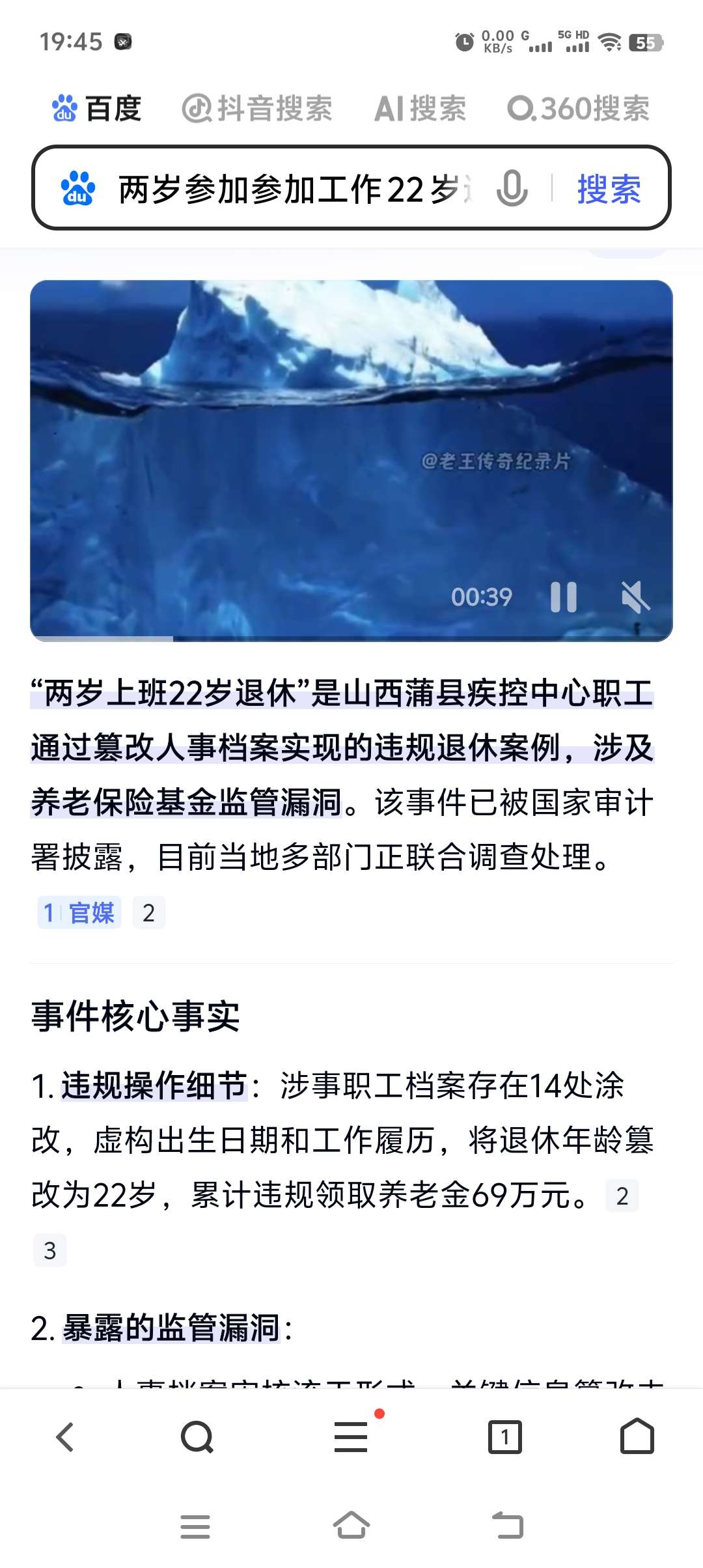Start voice input with the microphone

click(512, 189)
